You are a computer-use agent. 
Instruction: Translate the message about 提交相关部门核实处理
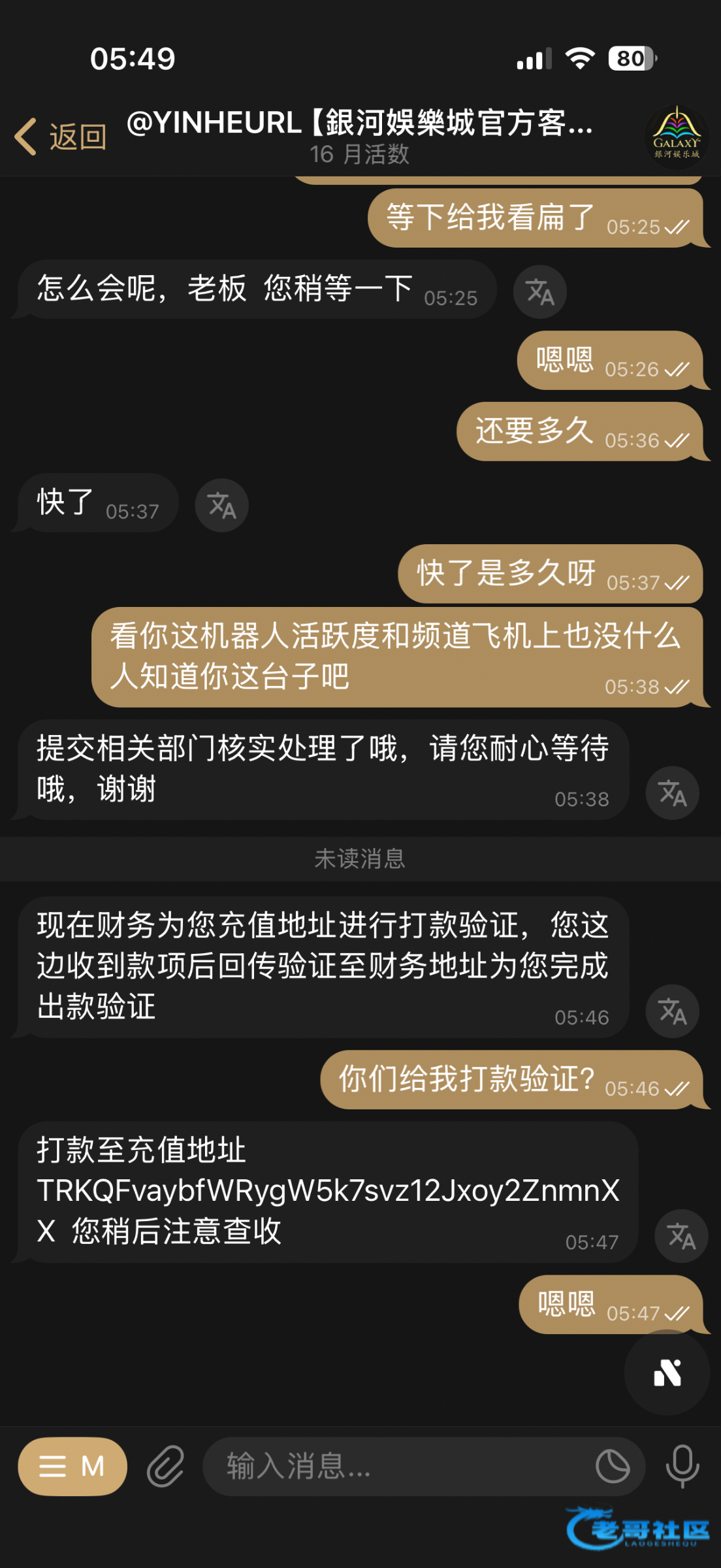672,793
